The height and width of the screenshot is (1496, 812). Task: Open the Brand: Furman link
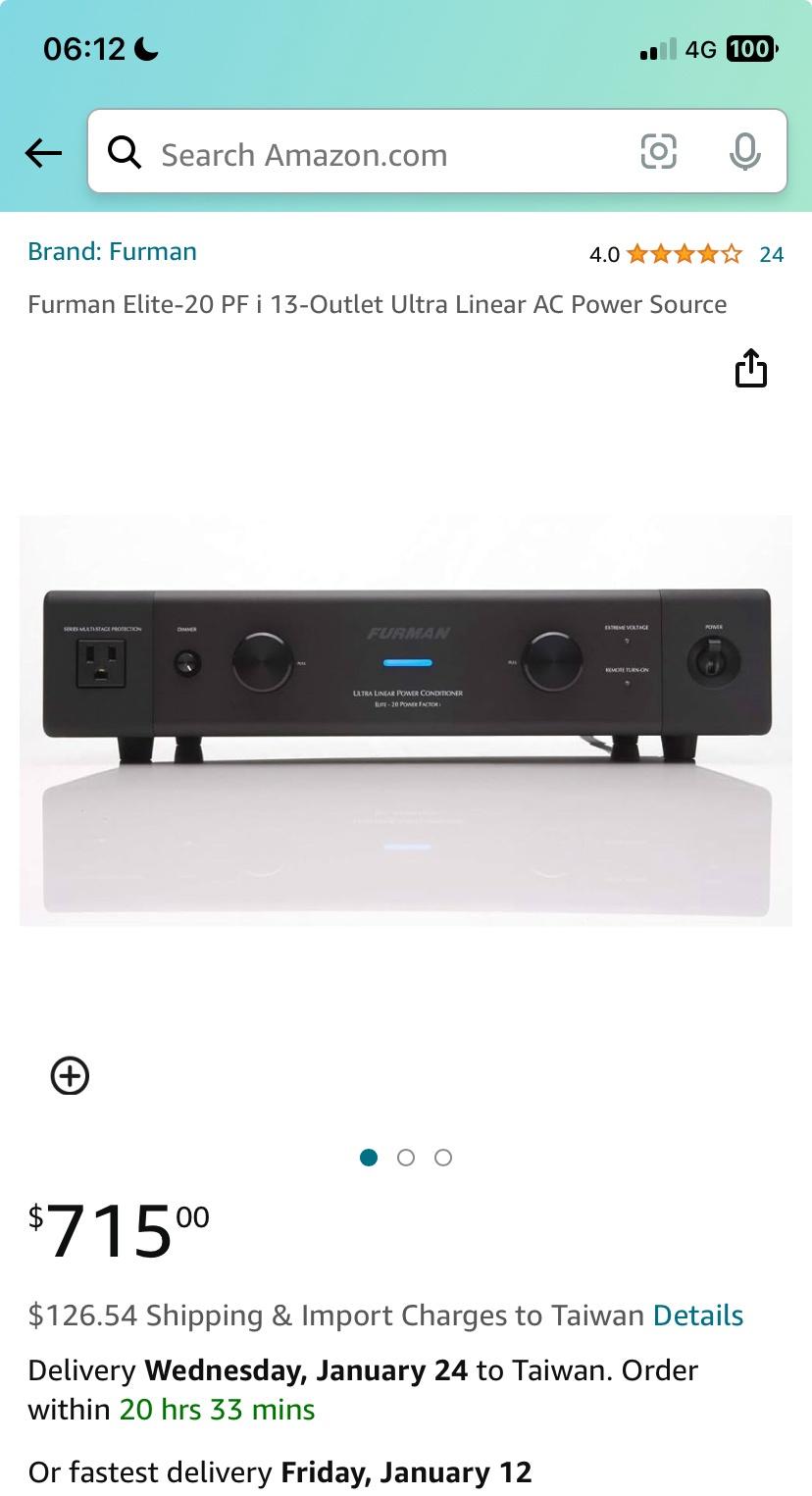coord(112,252)
